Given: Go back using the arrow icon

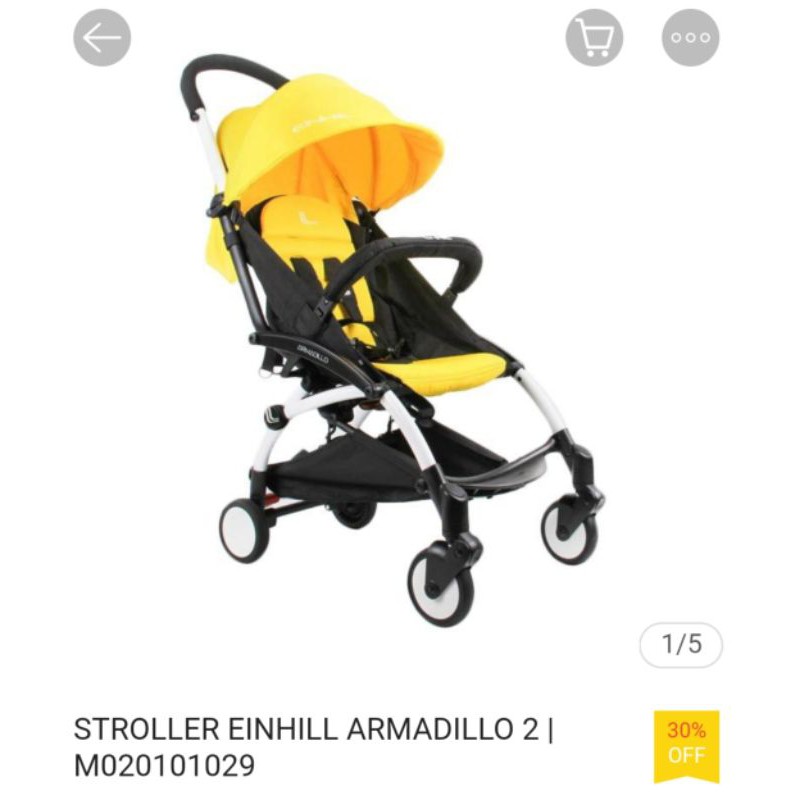Looking at the screenshot, I should [102, 38].
